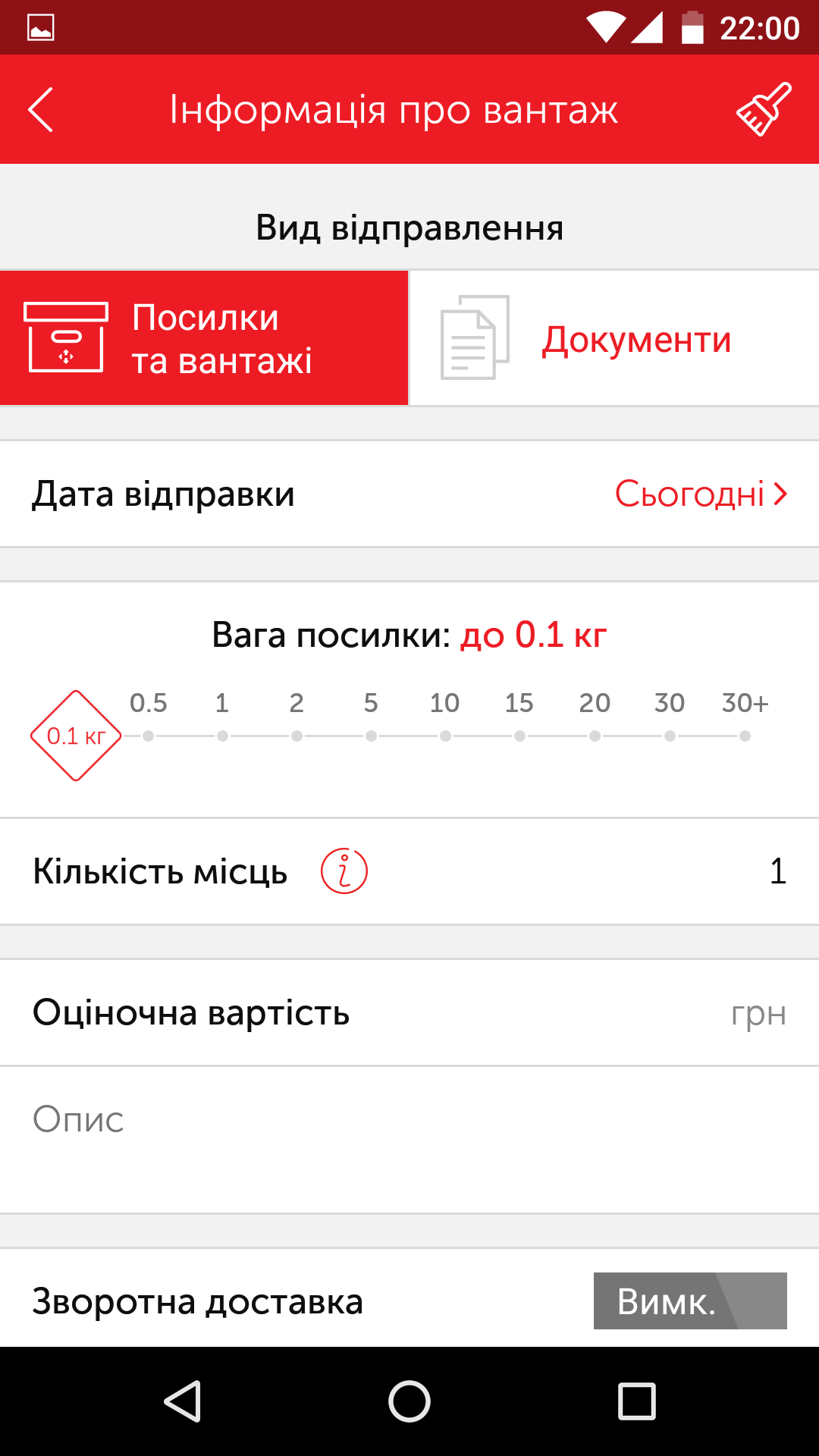Go to the Android home screen
This screenshot has height=1456, width=819.
tap(409, 1401)
